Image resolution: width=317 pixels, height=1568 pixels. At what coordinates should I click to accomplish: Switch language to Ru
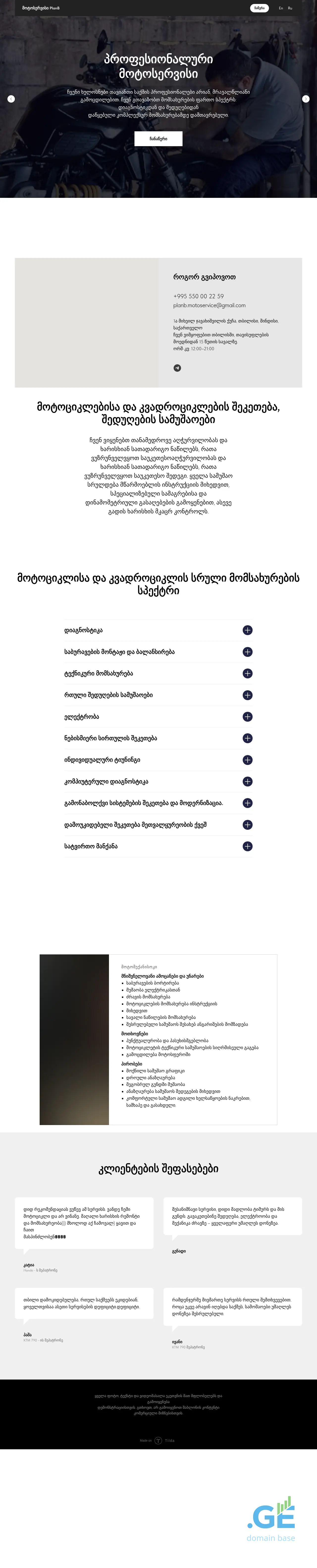[x=290, y=8]
